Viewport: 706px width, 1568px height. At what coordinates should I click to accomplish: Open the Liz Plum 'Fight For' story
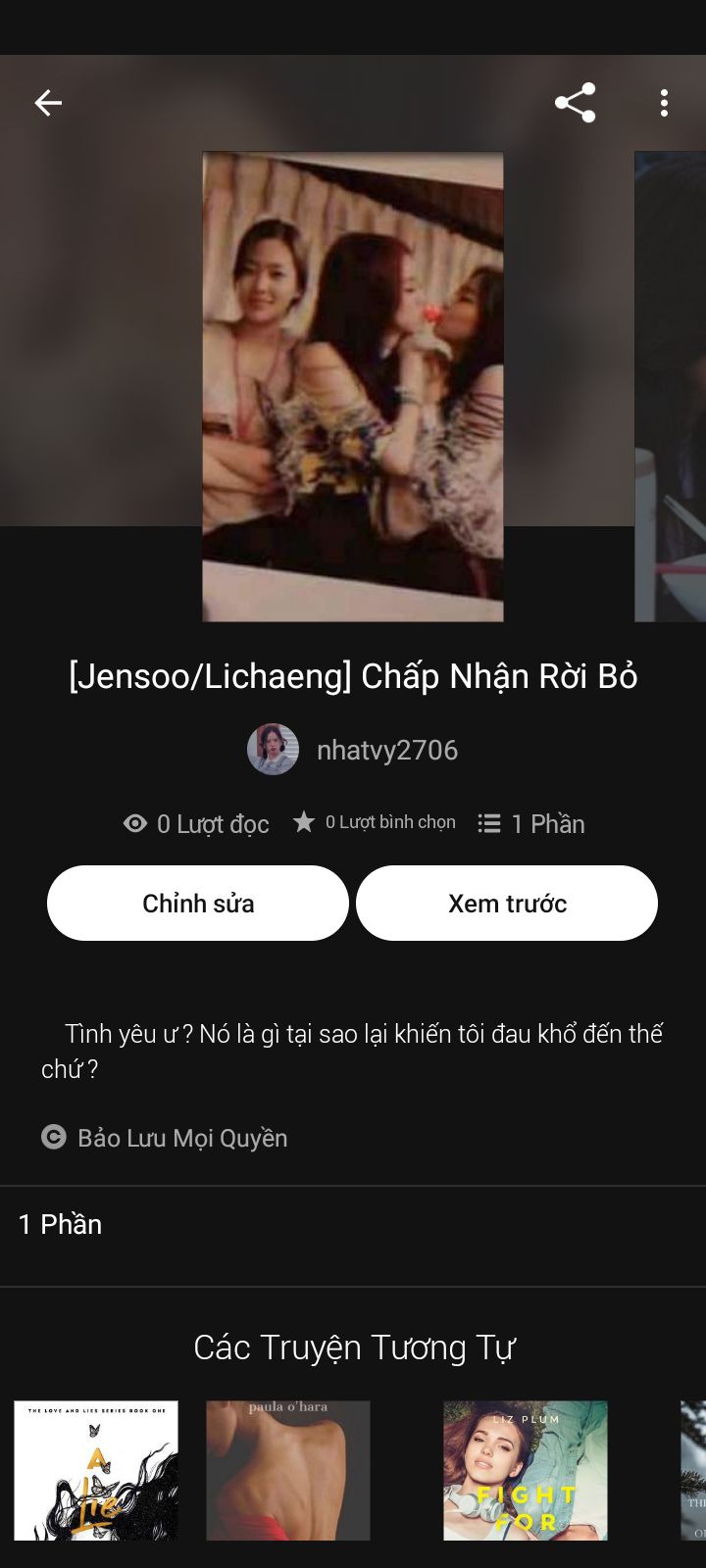pyautogui.click(x=526, y=1470)
